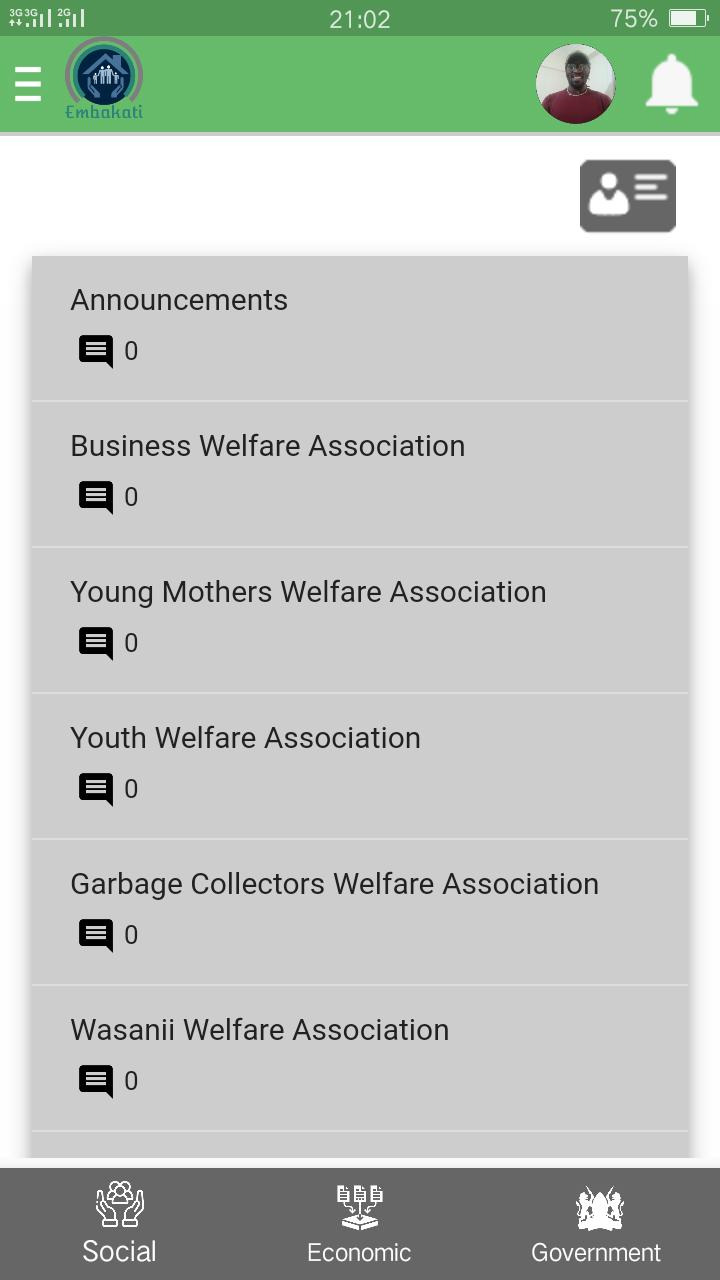Open the contact card icon
The image size is (720, 1280).
coord(628,196)
